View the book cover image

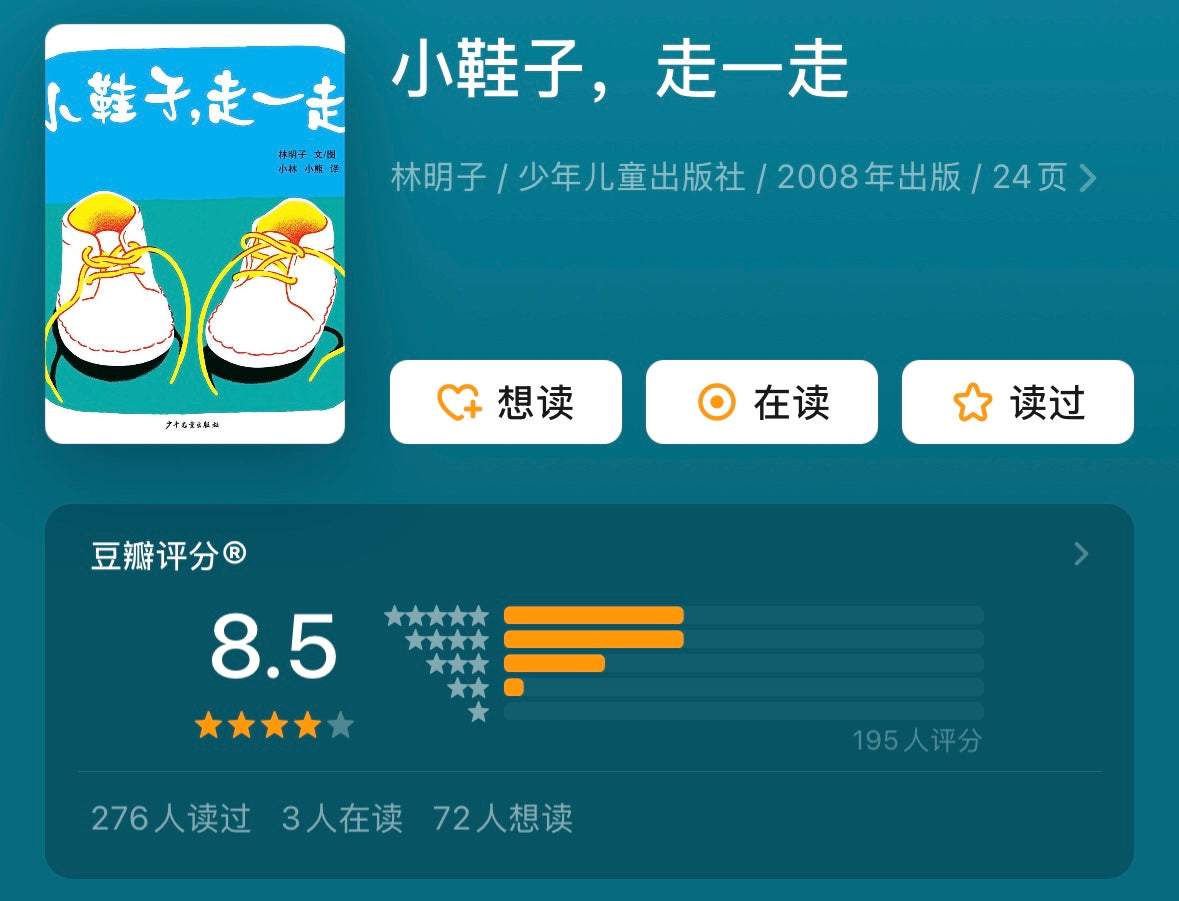[195, 234]
